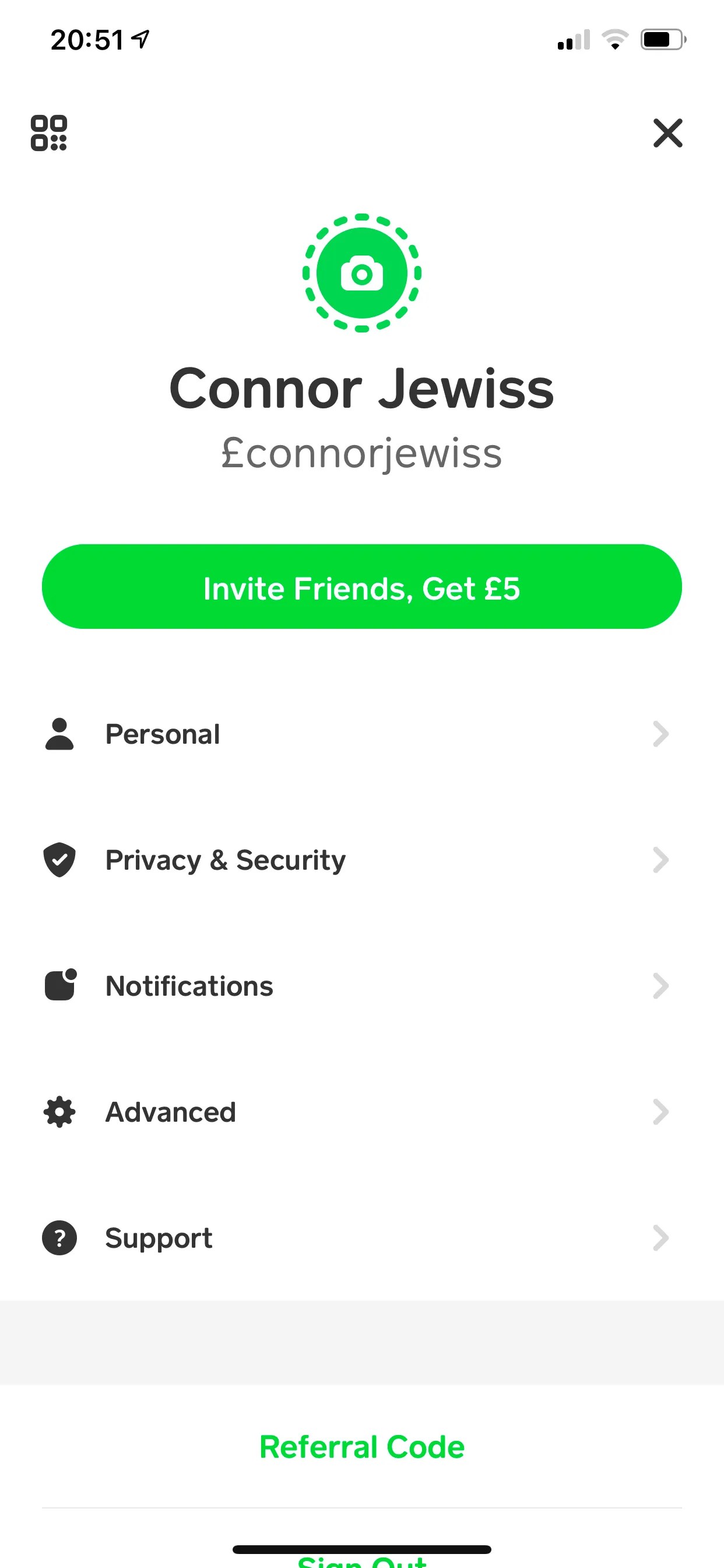Tap the Support question mark icon

59,1237
